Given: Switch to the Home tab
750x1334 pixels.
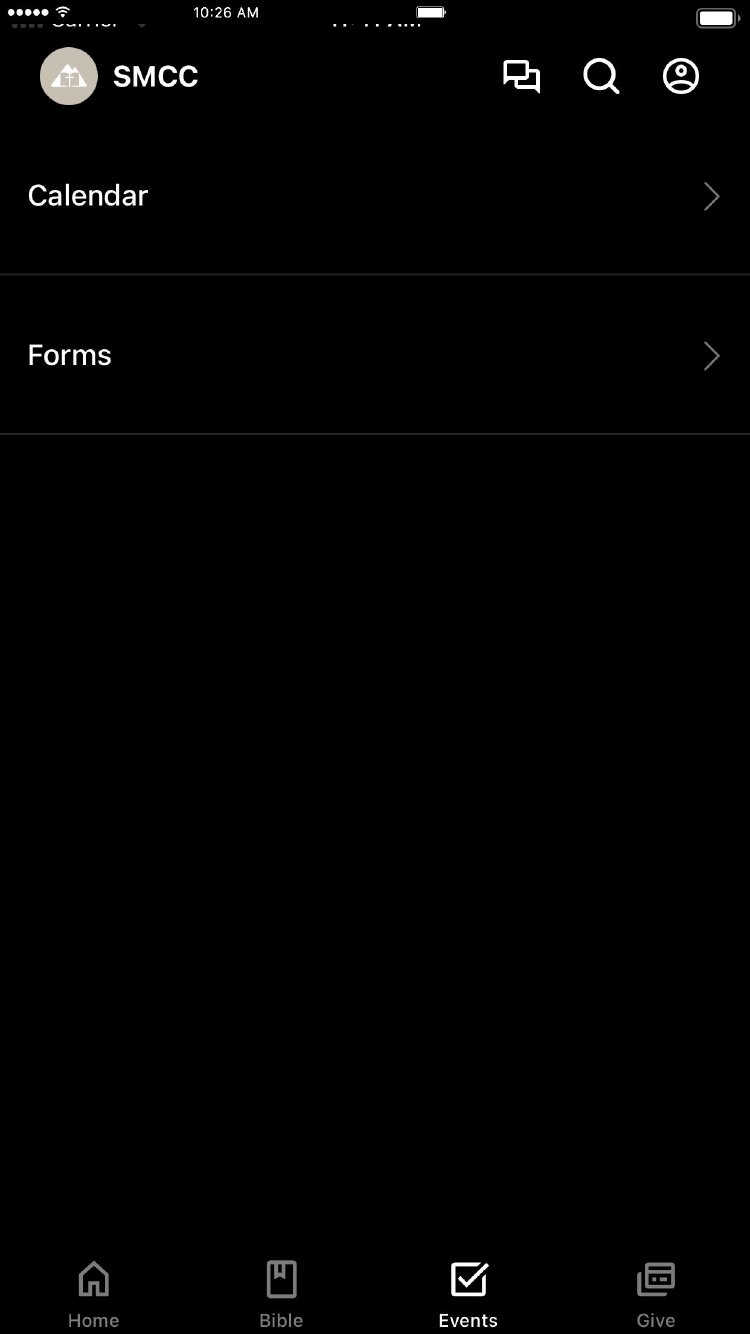Looking at the screenshot, I should (x=94, y=1294).
